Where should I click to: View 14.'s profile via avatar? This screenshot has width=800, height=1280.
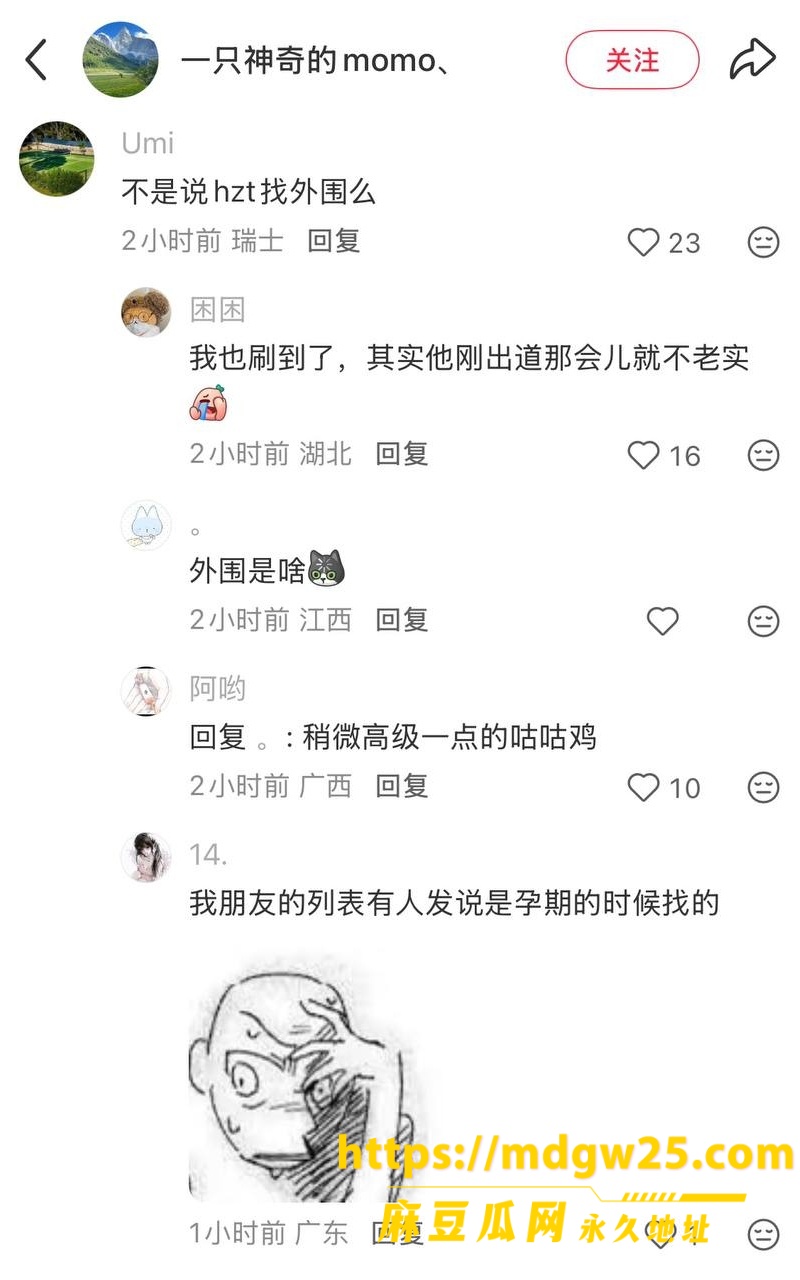146,857
